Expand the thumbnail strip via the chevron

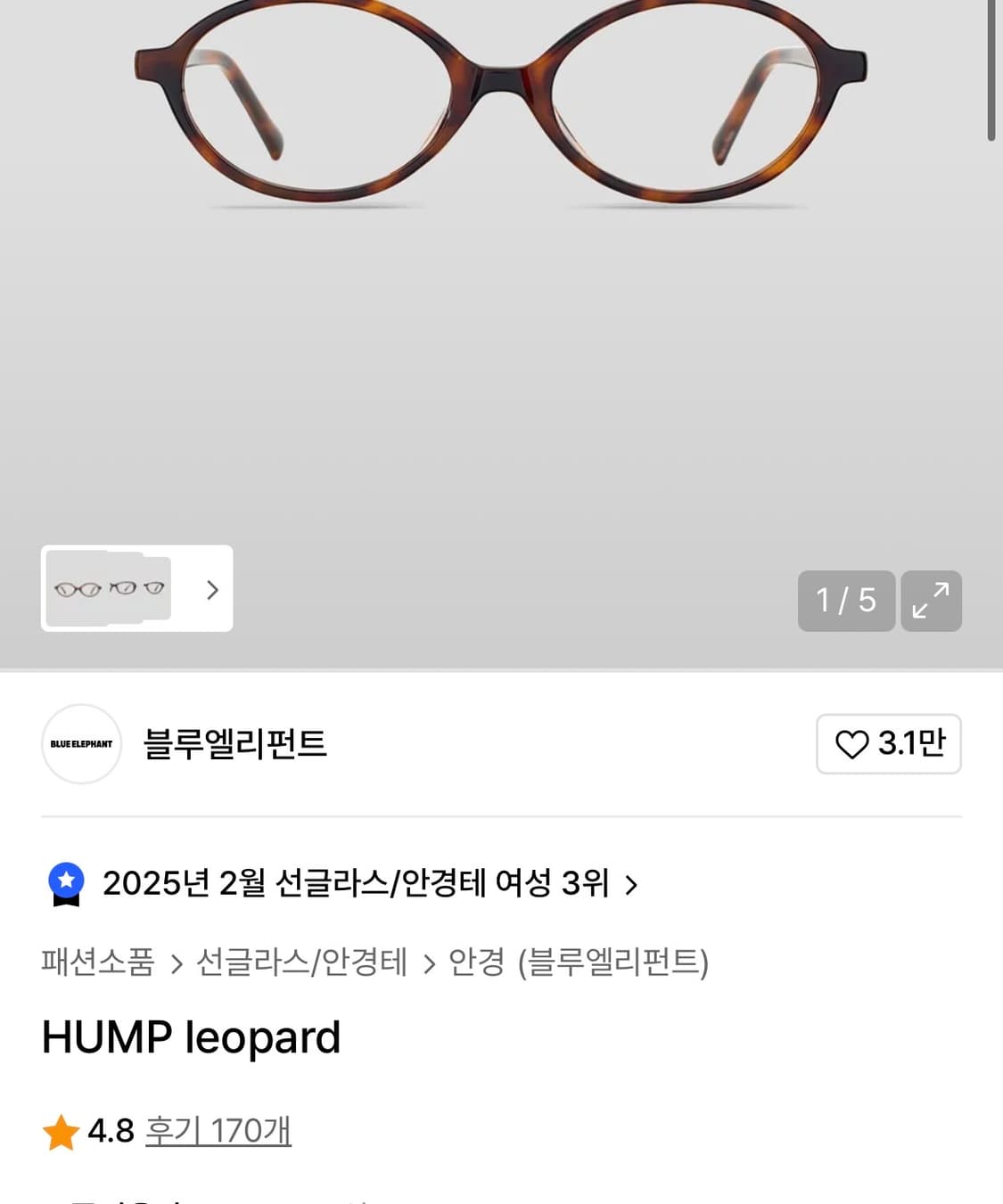tap(212, 589)
